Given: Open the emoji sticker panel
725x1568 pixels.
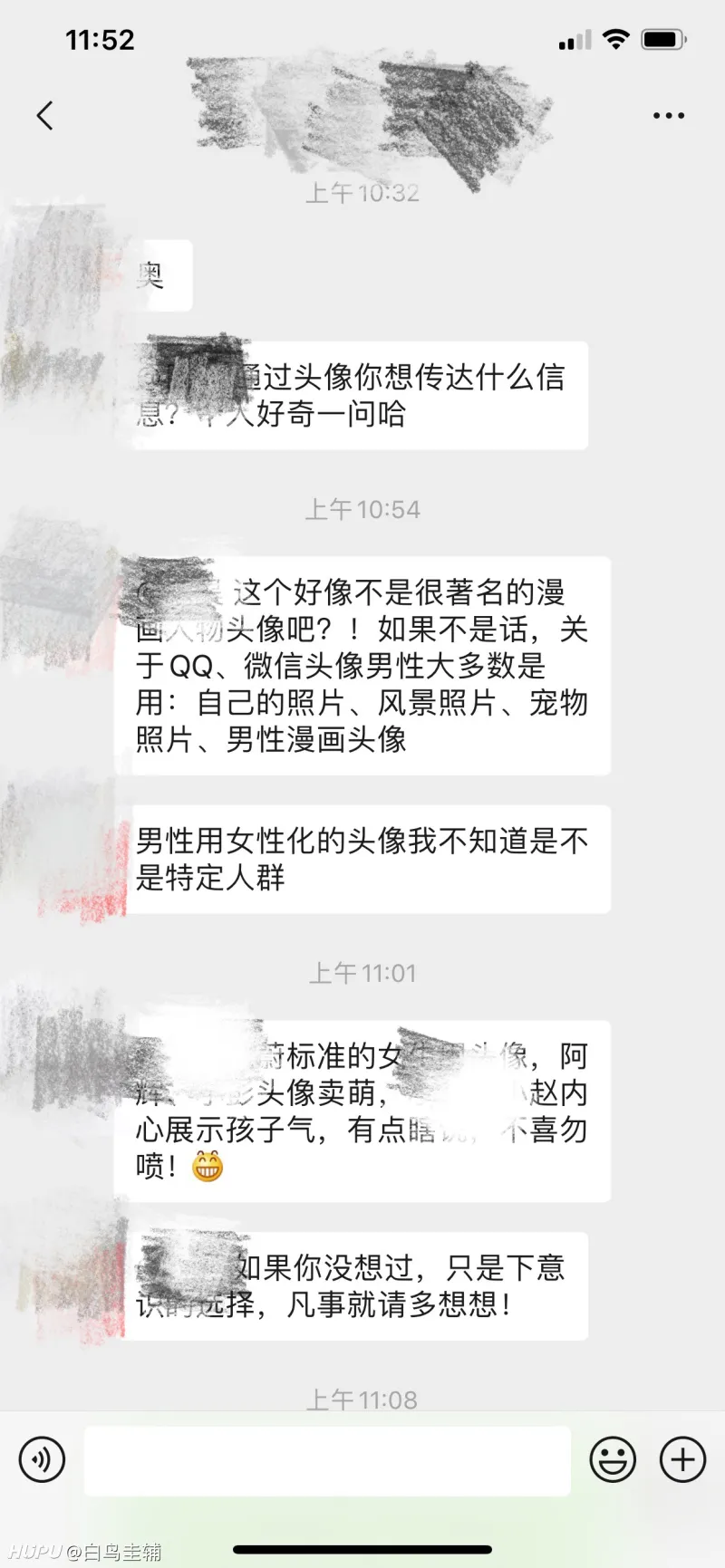Looking at the screenshot, I should tap(613, 1459).
